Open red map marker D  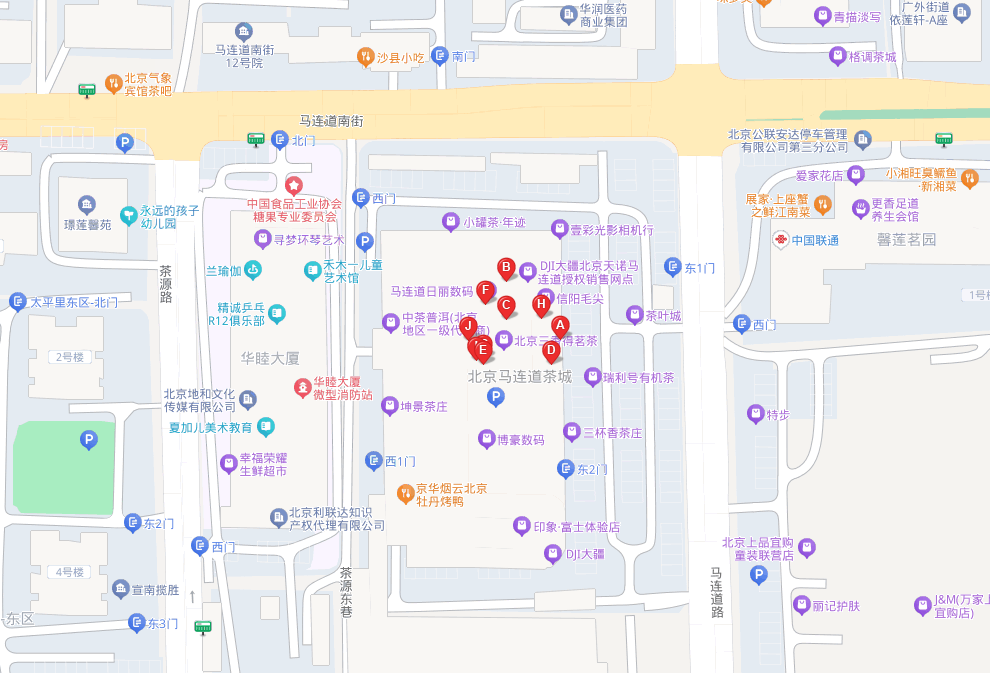tap(551, 349)
